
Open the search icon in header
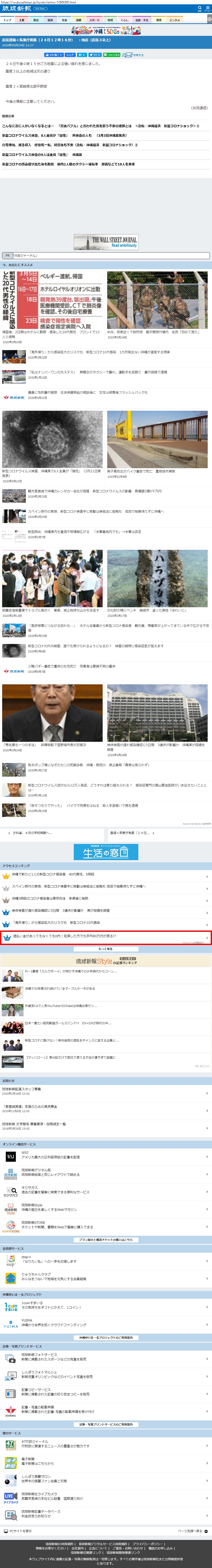click(x=199, y=8)
